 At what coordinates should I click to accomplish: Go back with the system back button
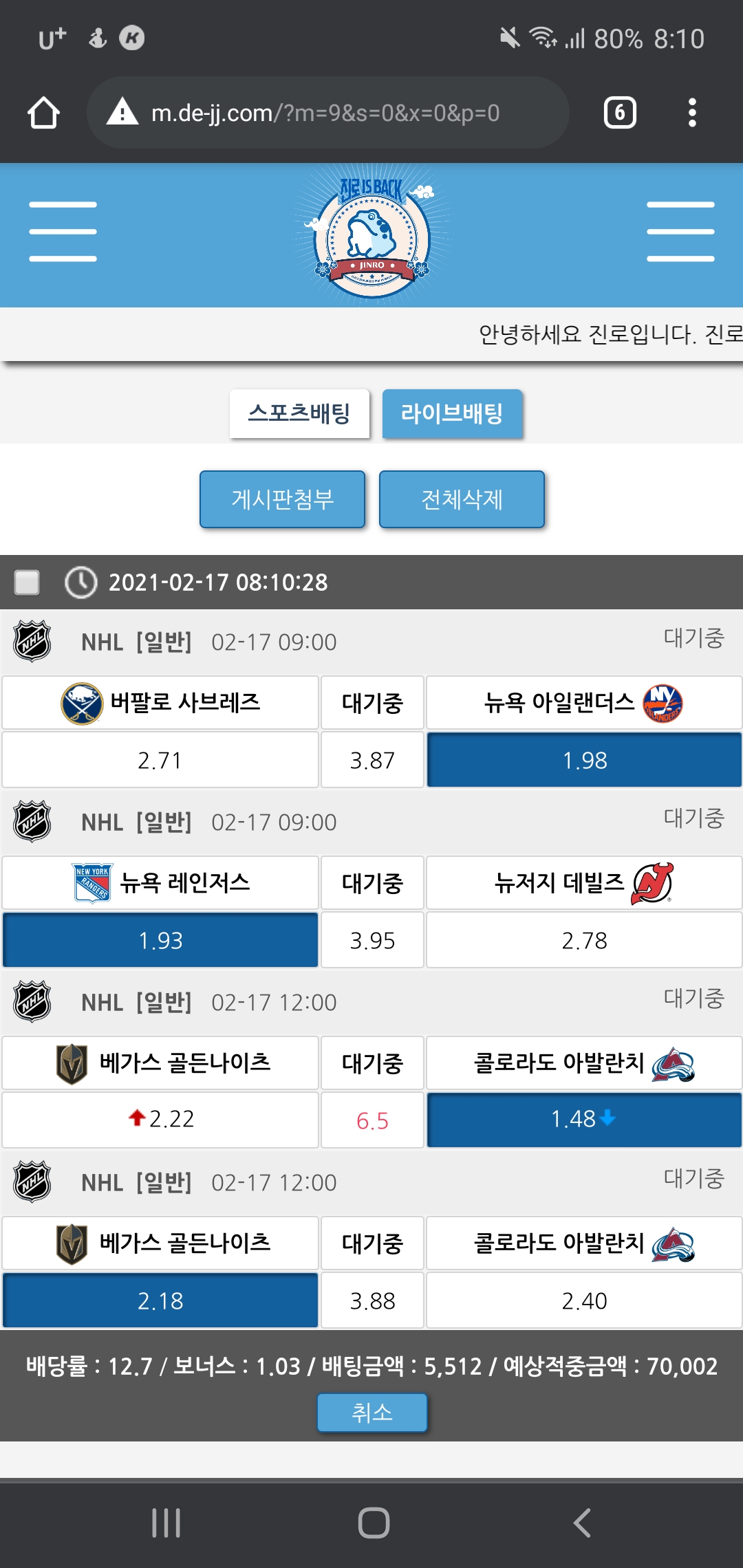(x=582, y=1523)
